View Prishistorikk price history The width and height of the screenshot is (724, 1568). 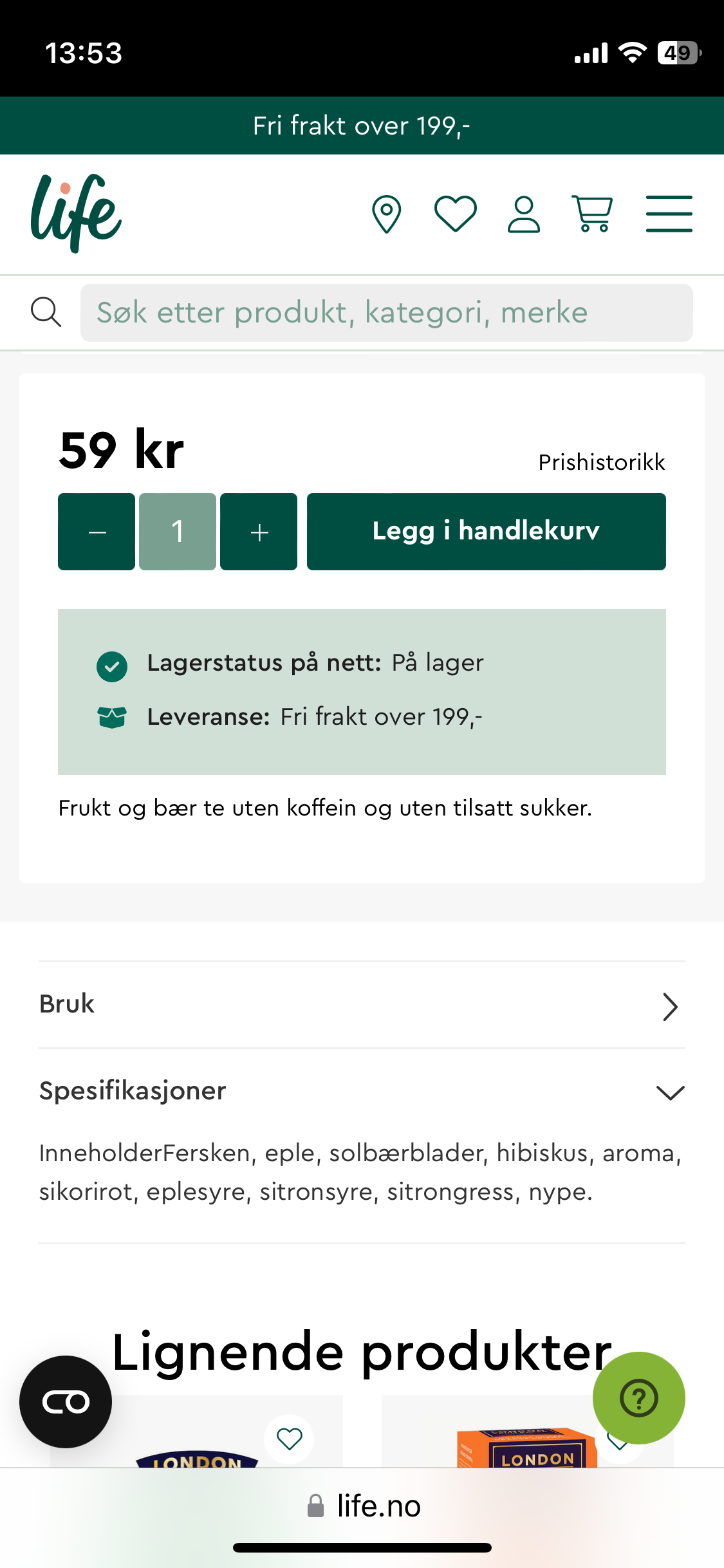coord(602,462)
